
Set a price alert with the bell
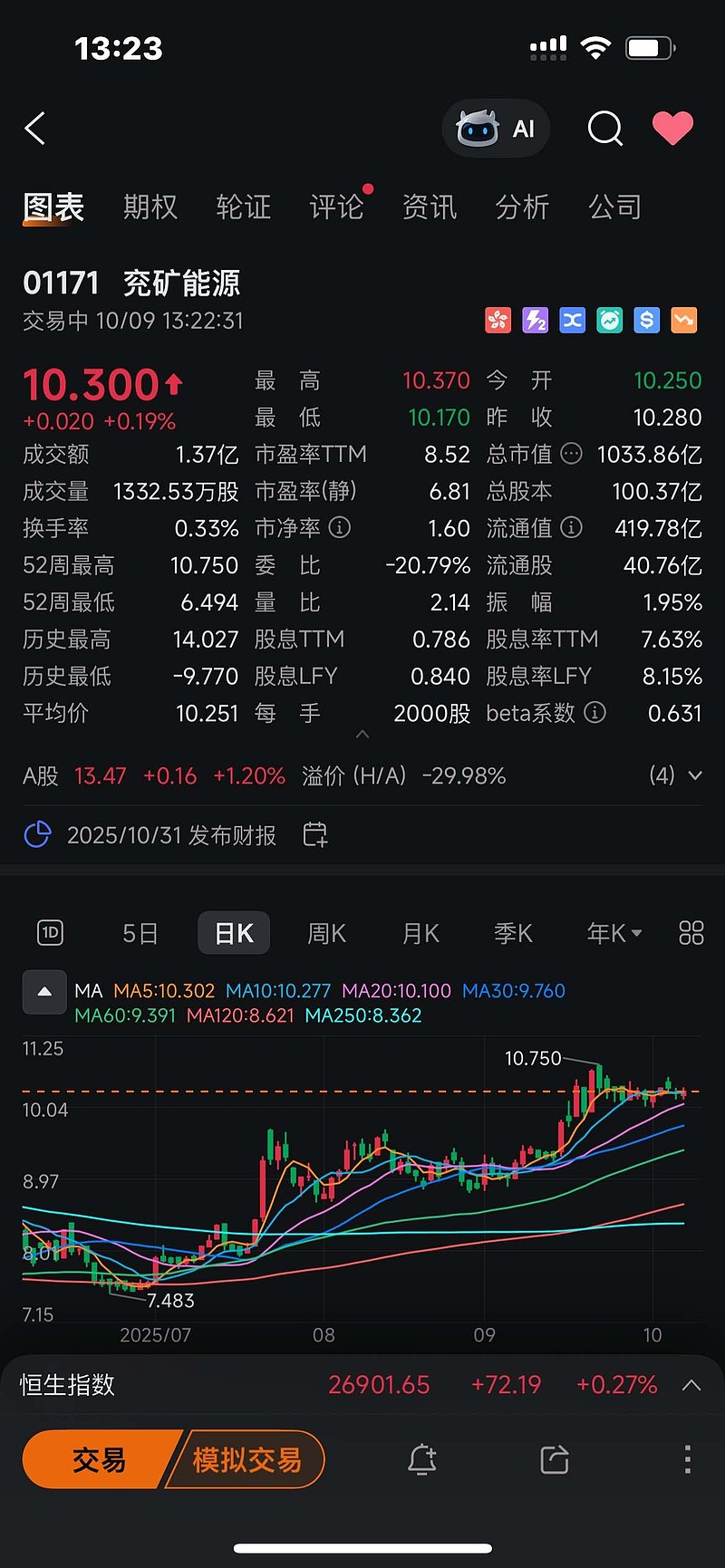422,1459
